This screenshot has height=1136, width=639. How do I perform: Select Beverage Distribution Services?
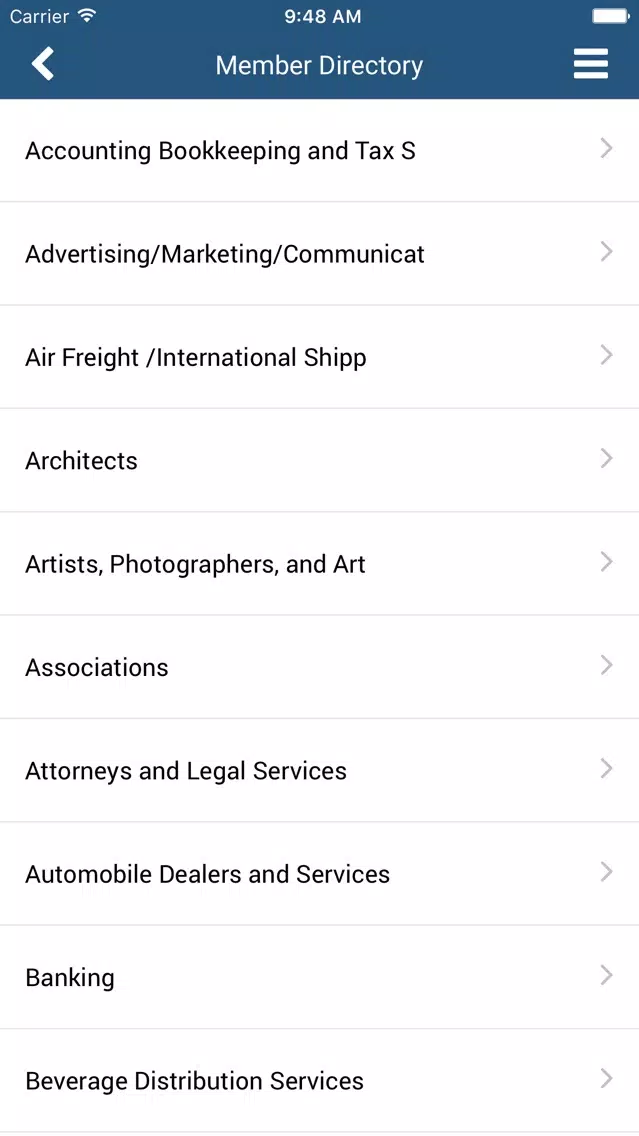[320, 1081]
